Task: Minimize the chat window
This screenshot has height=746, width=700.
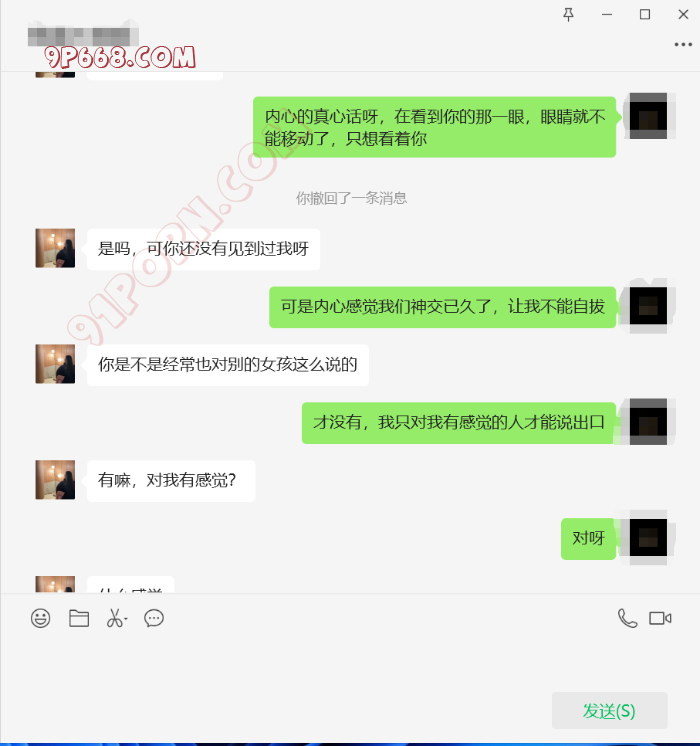Action: click(x=608, y=14)
